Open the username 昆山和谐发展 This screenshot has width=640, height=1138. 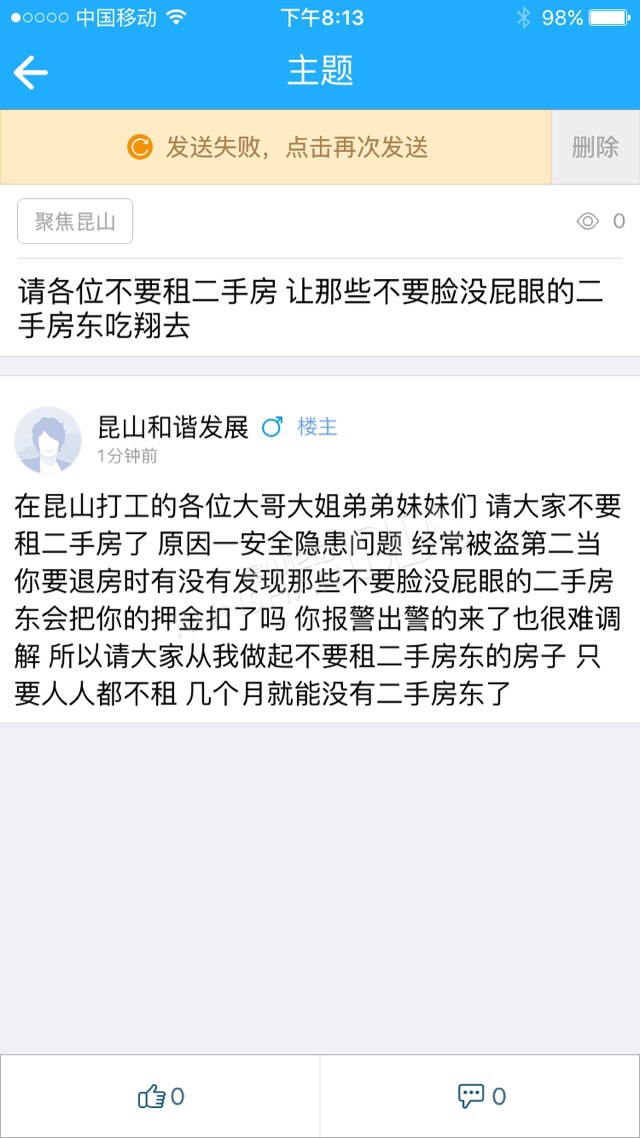pos(173,427)
